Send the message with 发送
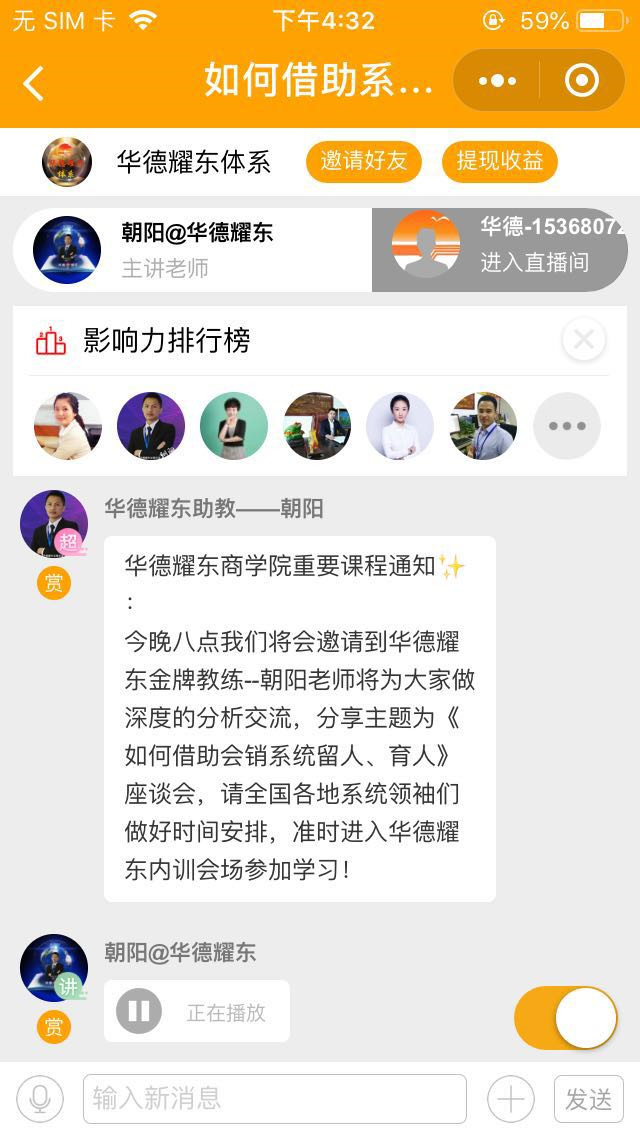The image size is (640, 1136). (x=588, y=1099)
